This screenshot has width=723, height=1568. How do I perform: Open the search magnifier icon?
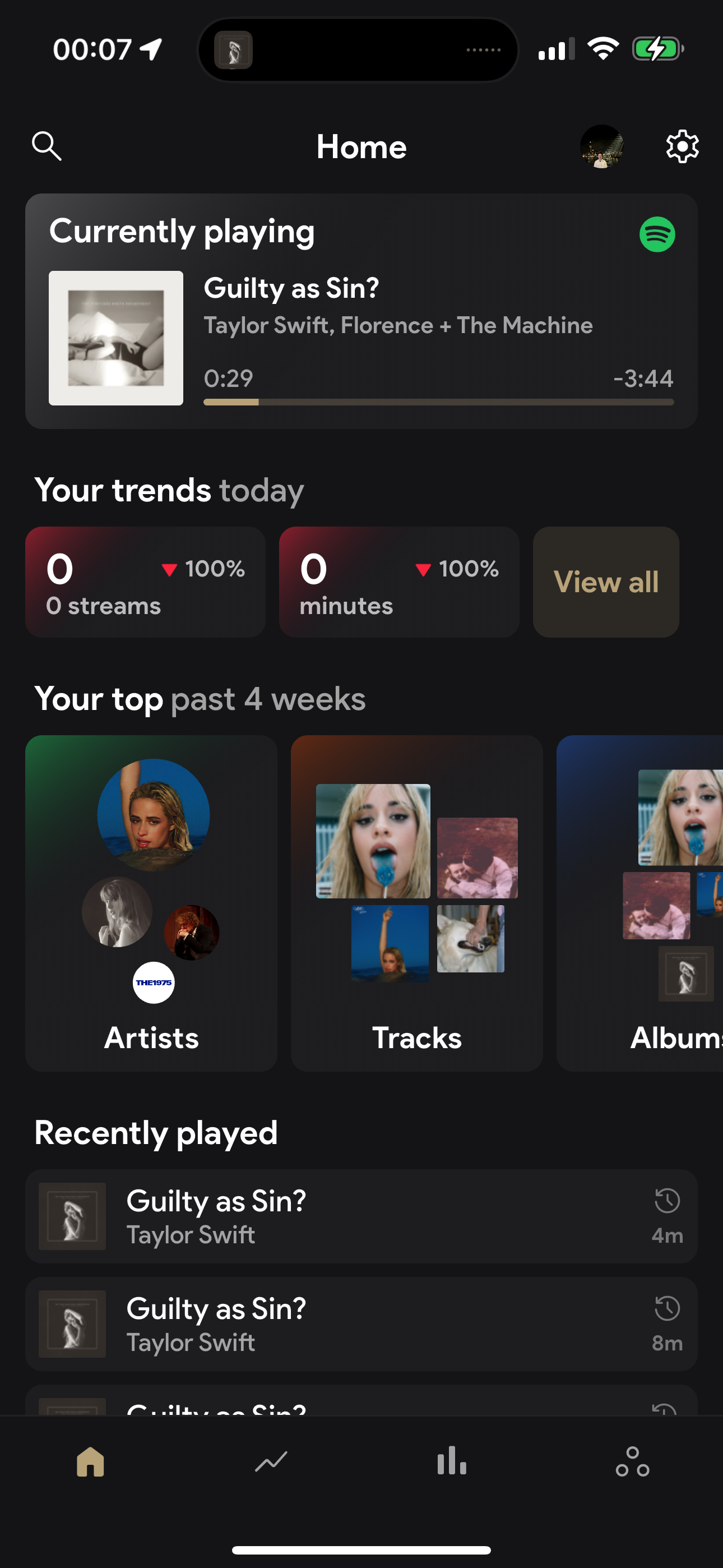(47, 147)
